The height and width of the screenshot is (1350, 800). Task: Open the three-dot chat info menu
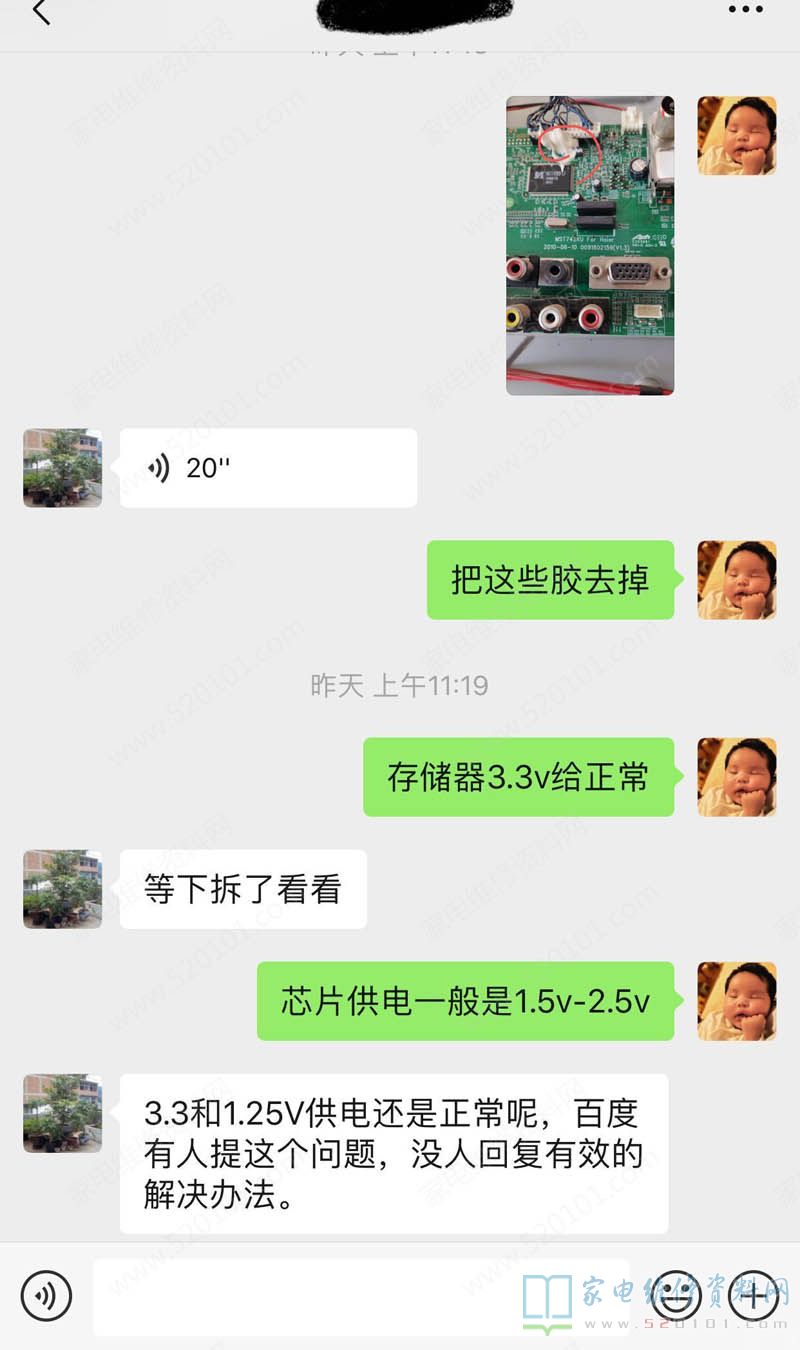(x=745, y=11)
